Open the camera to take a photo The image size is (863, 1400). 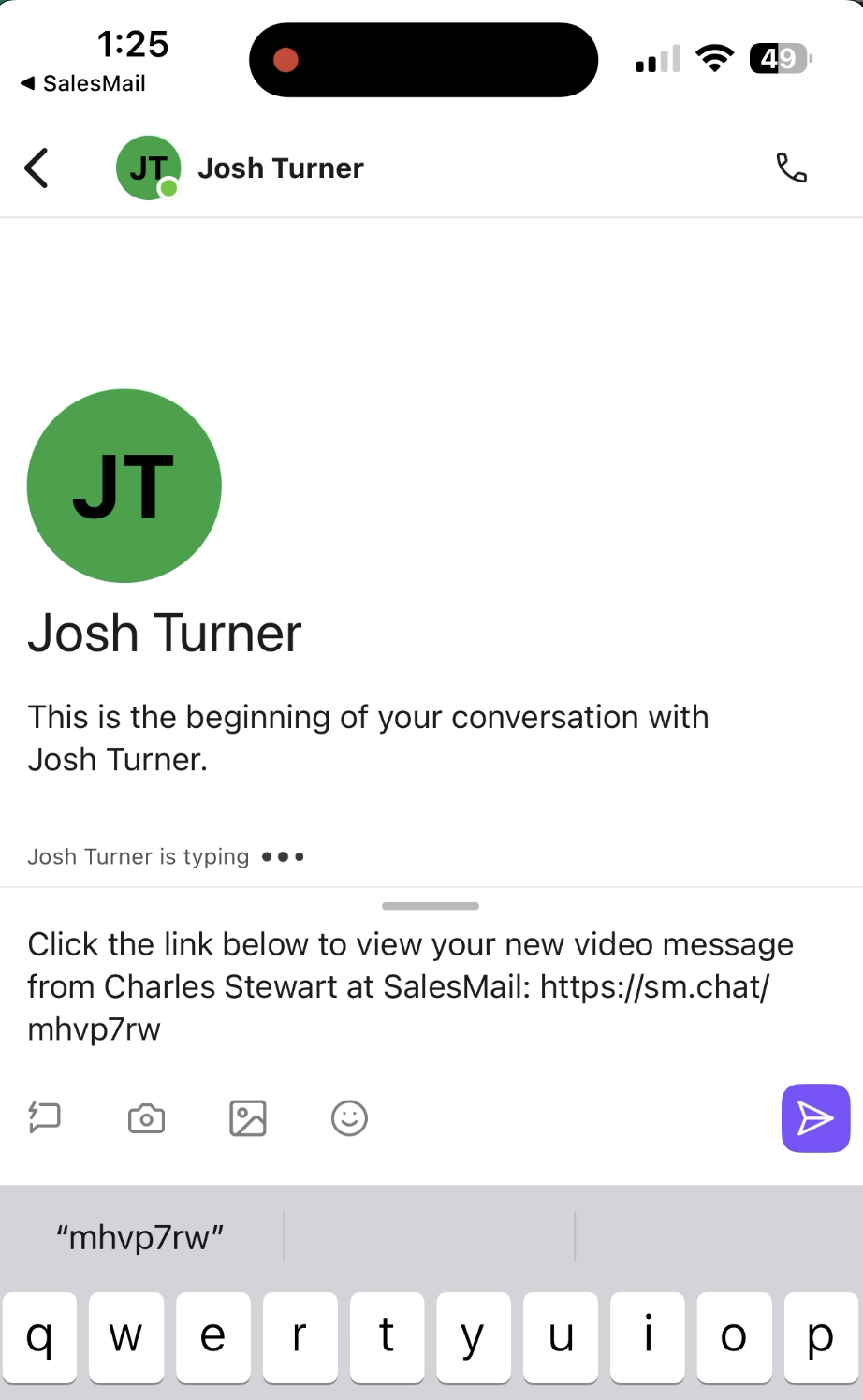tap(146, 1118)
